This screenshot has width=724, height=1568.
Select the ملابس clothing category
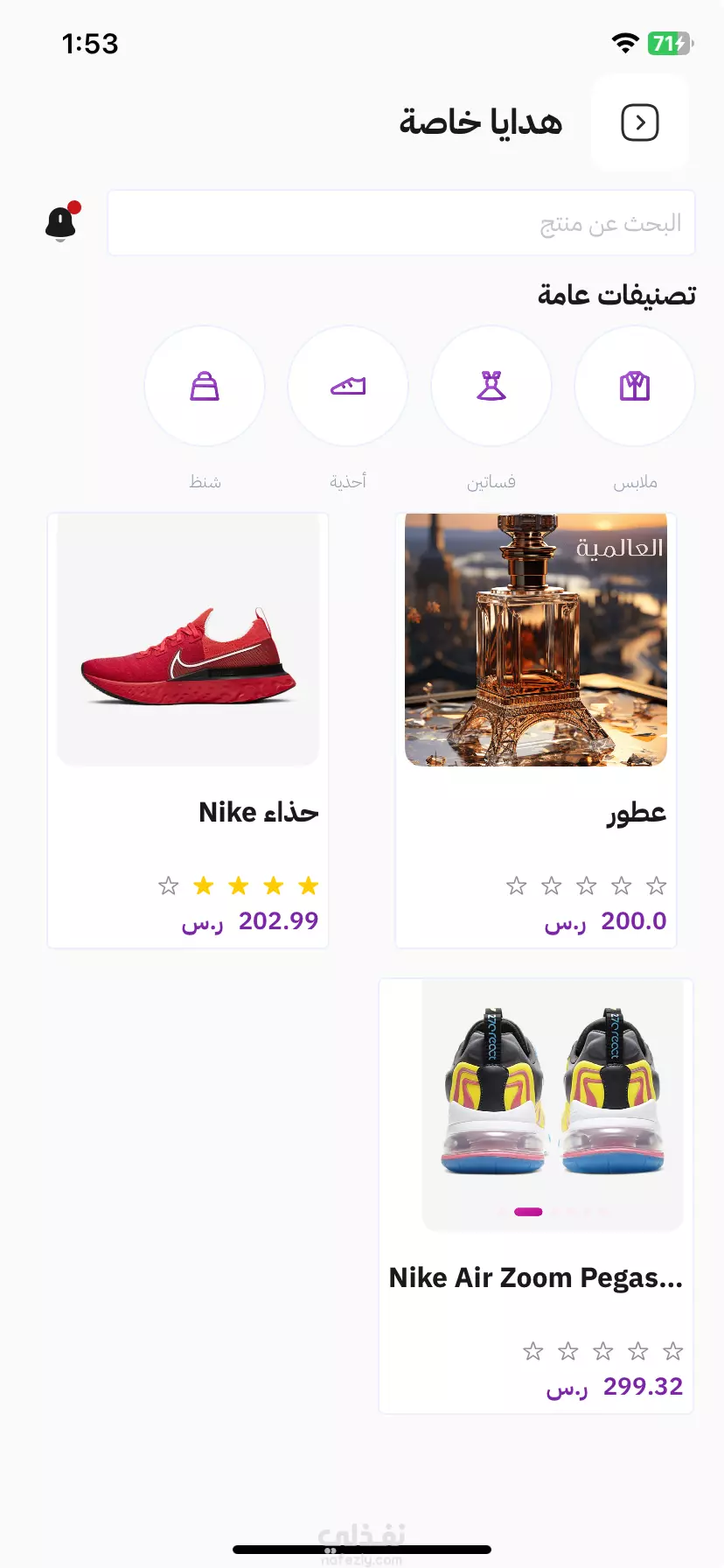(x=635, y=386)
